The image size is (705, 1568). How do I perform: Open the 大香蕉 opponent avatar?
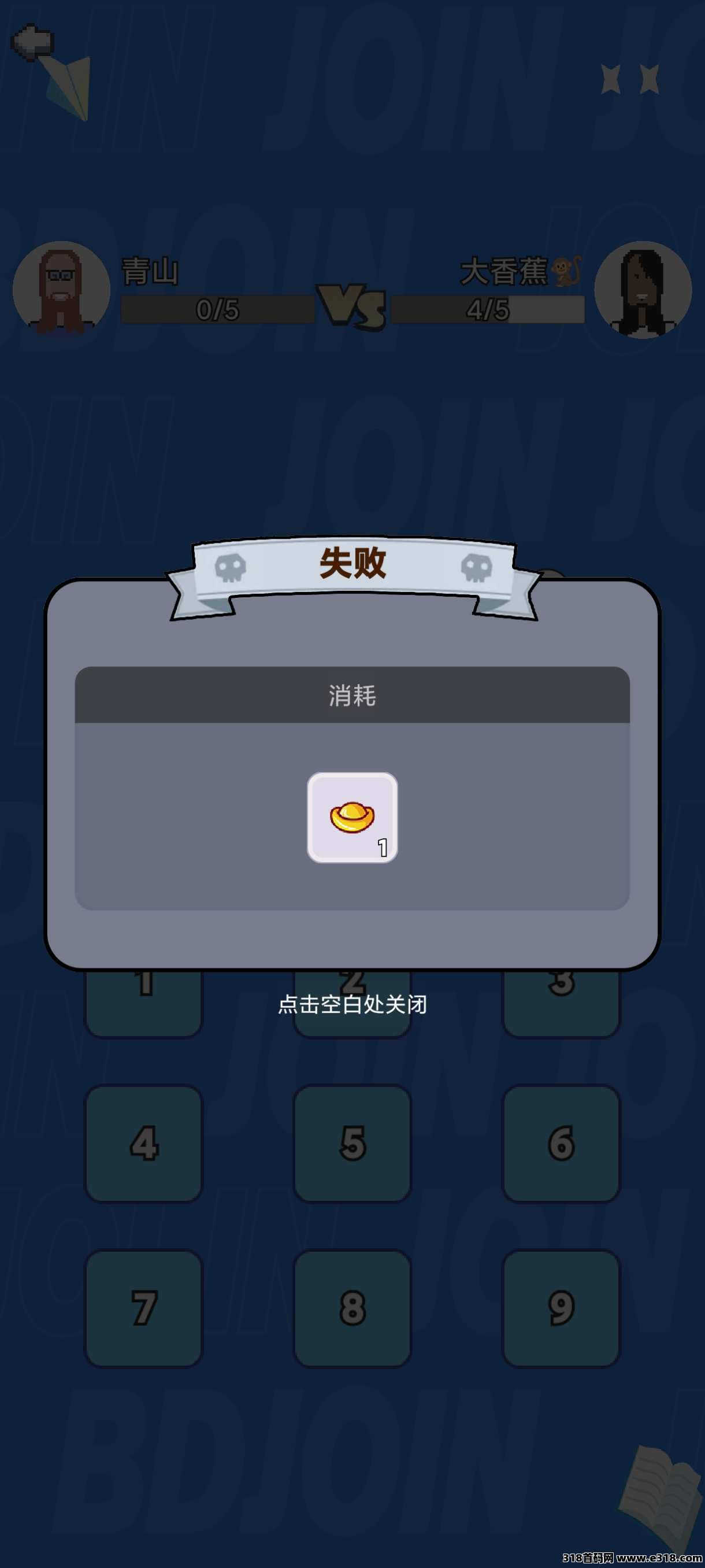point(643,290)
